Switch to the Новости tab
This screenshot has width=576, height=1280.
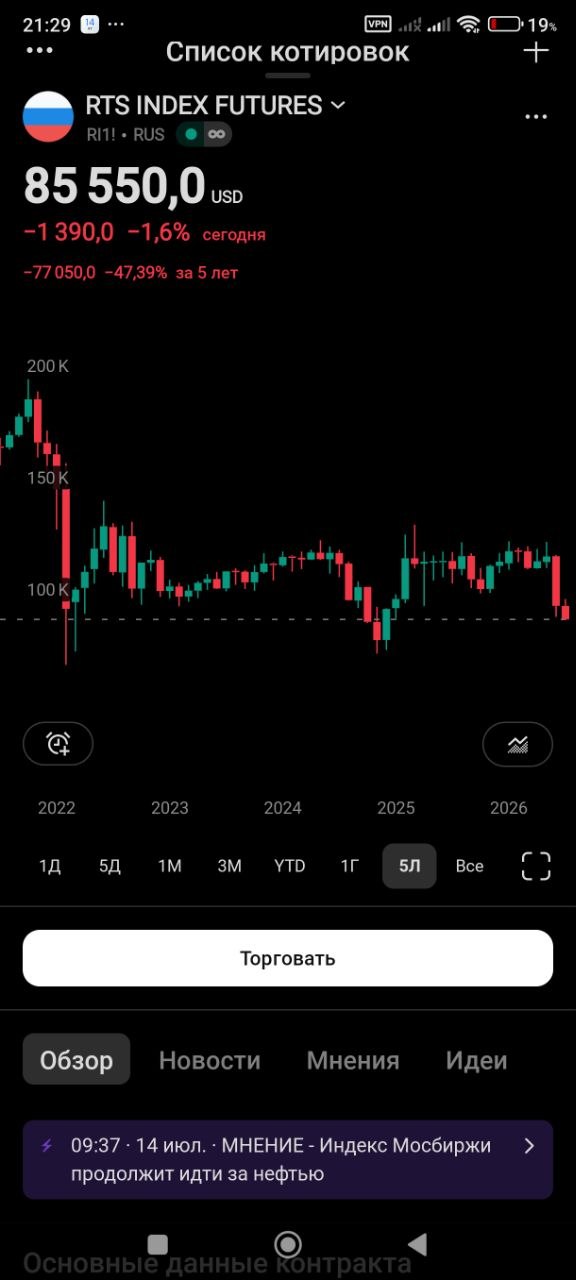tap(210, 1060)
